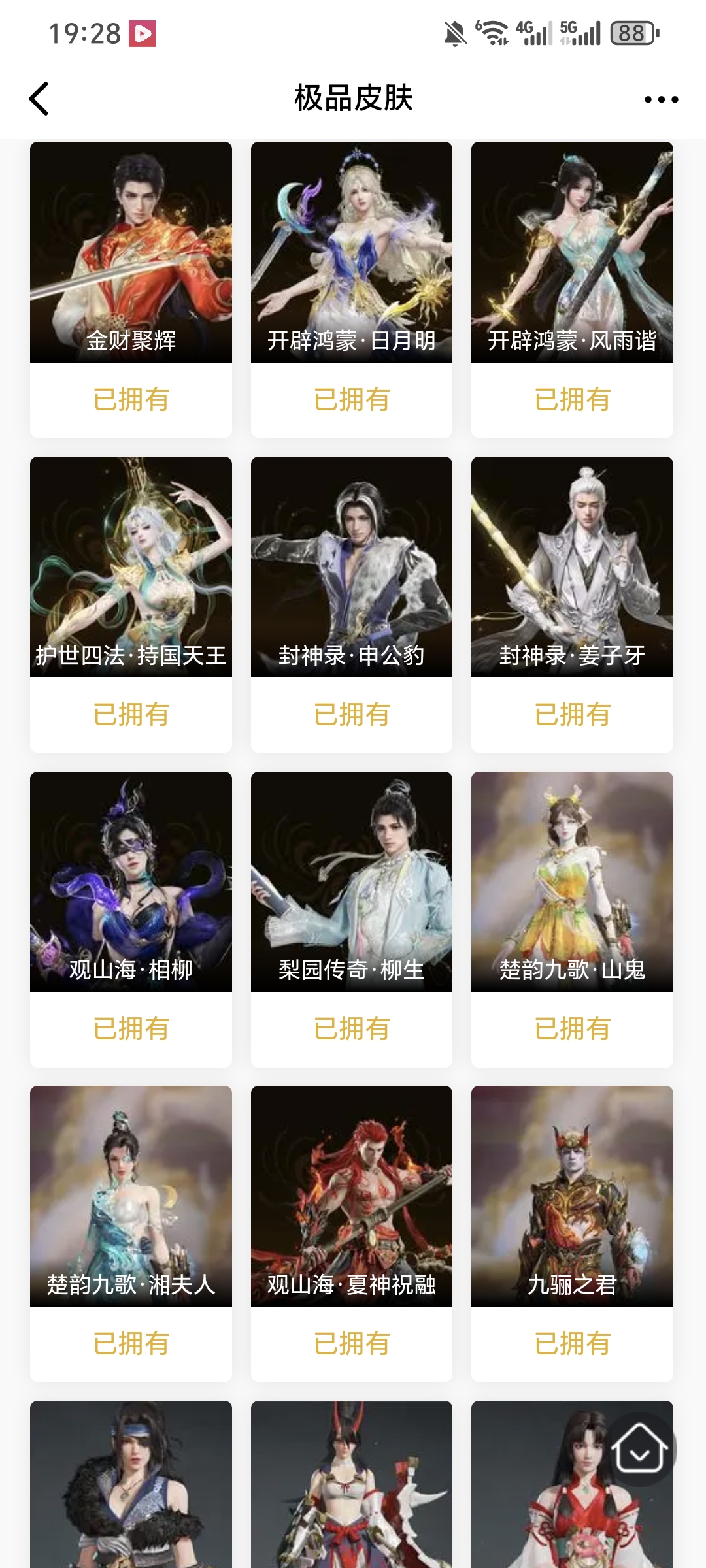Viewport: 706px width, 1568px height.
Task: Open the 金财聚辉 skin card
Action: [x=131, y=252]
